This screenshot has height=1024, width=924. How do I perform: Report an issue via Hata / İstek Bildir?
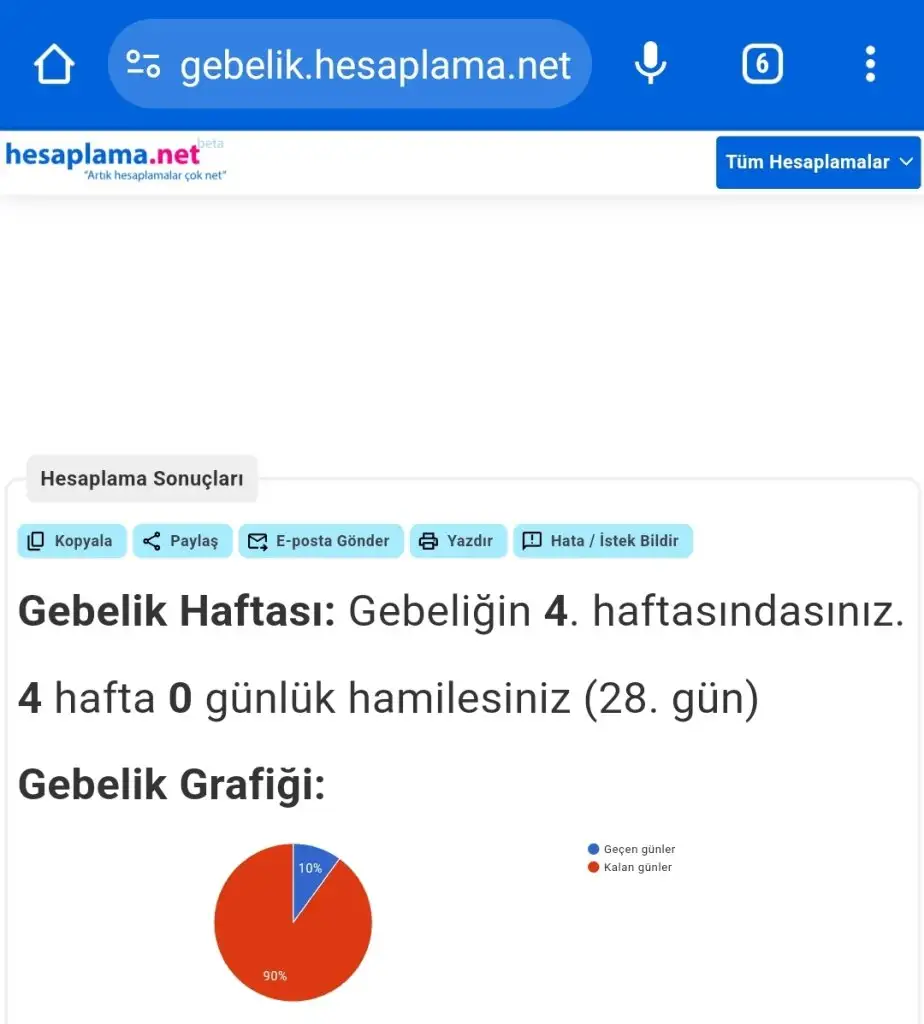(603, 541)
